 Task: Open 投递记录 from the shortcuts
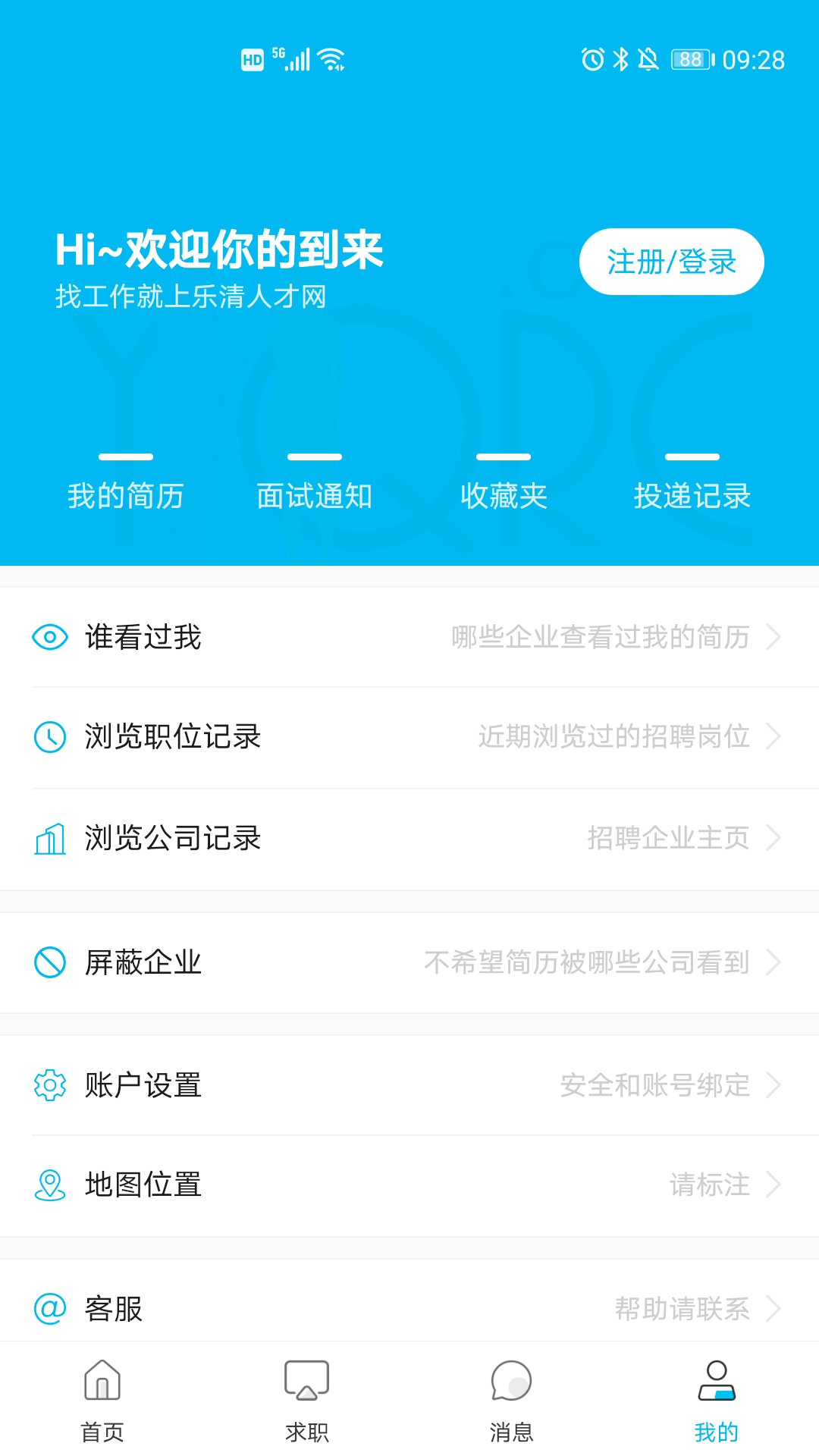coord(692,497)
